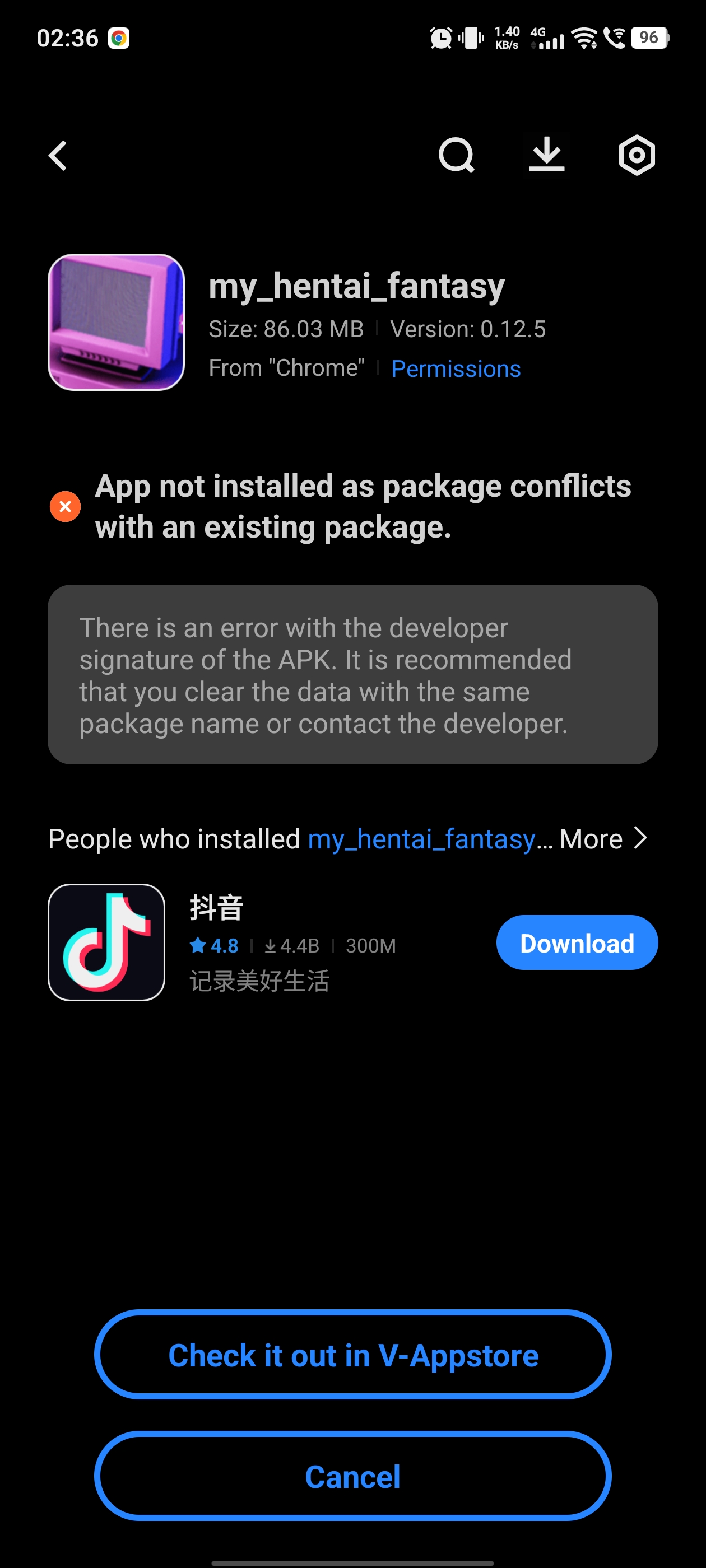Check it out in V-Appstore

352,1354
